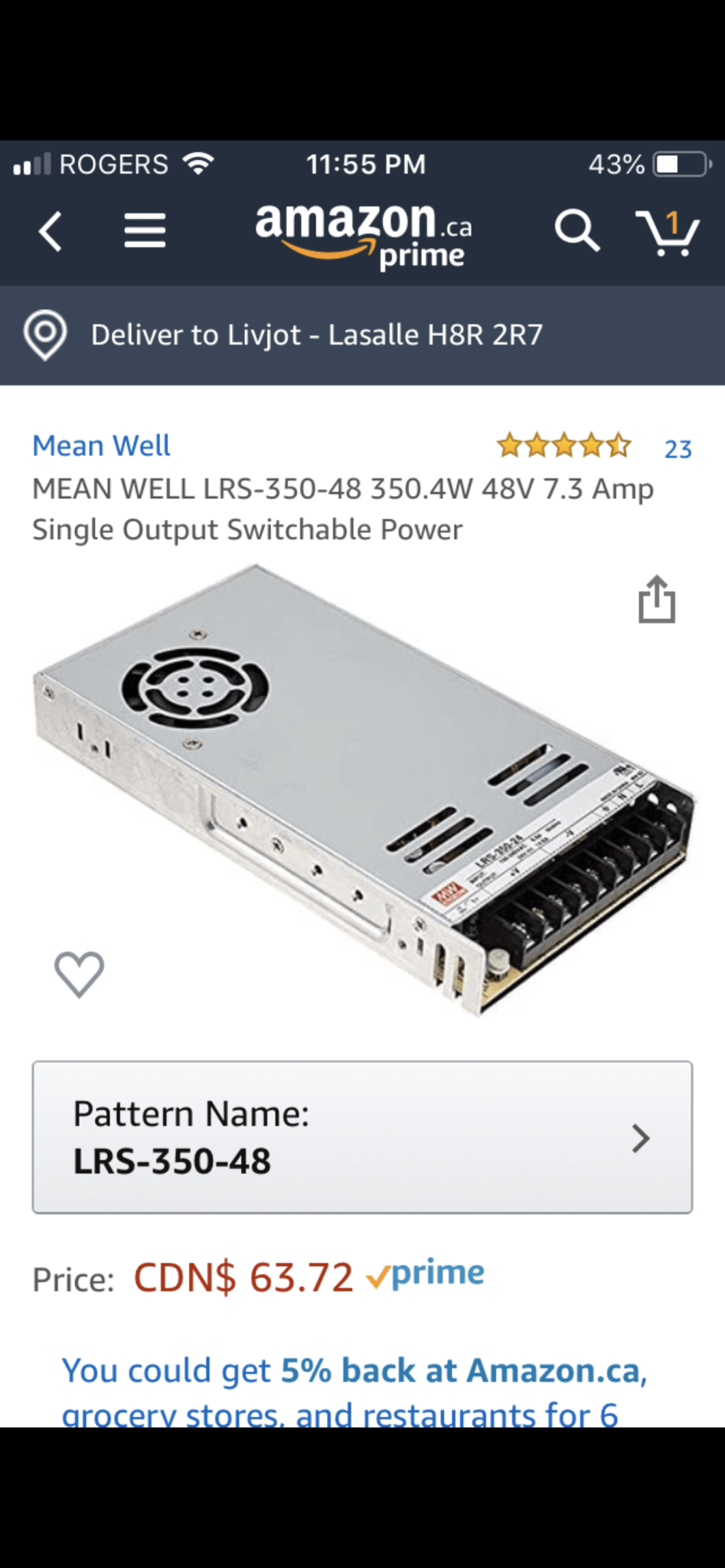View the shopping cart
The width and height of the screenshot is (725, 1568).
tap(668, 233)
